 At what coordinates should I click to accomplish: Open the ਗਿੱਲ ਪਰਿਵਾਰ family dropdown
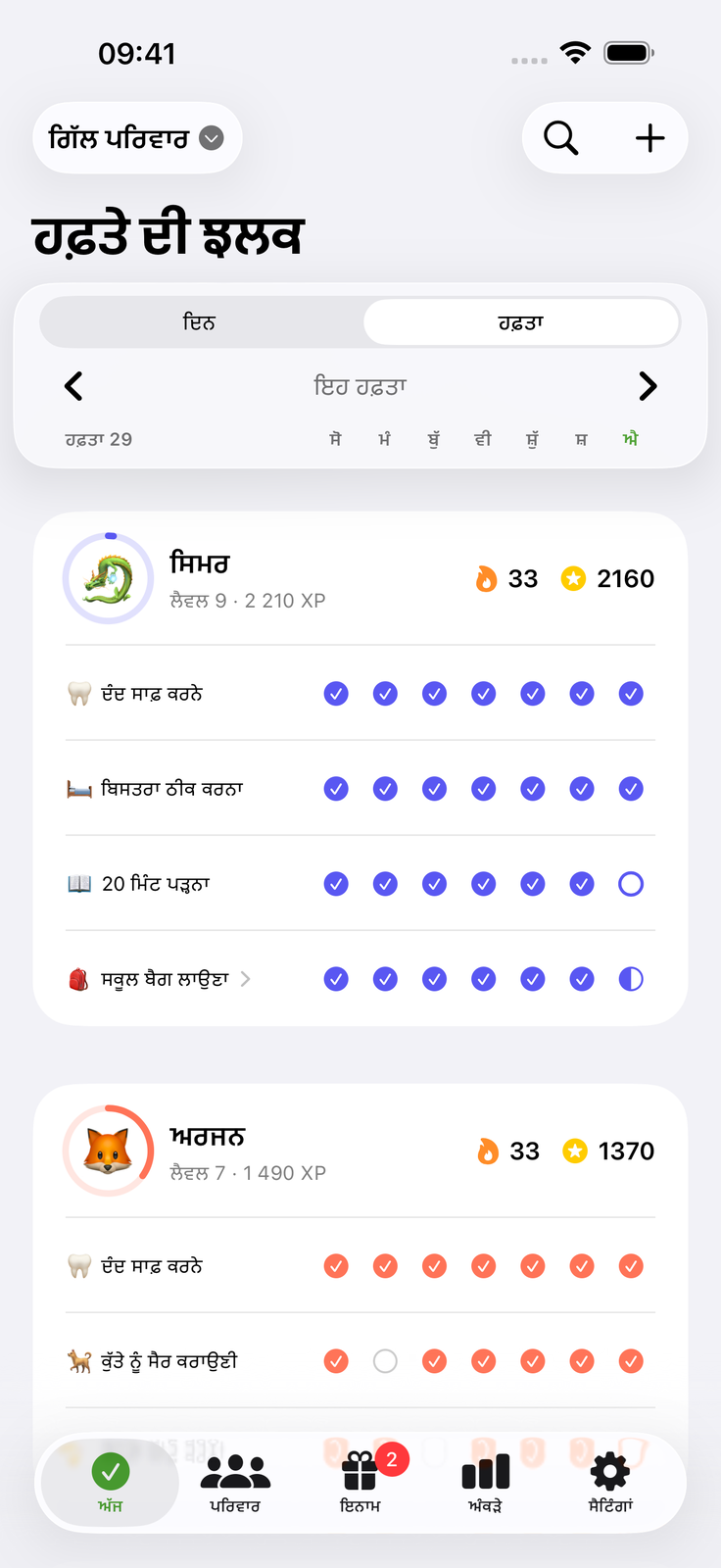pyautogui.click(x=137, y=138)
